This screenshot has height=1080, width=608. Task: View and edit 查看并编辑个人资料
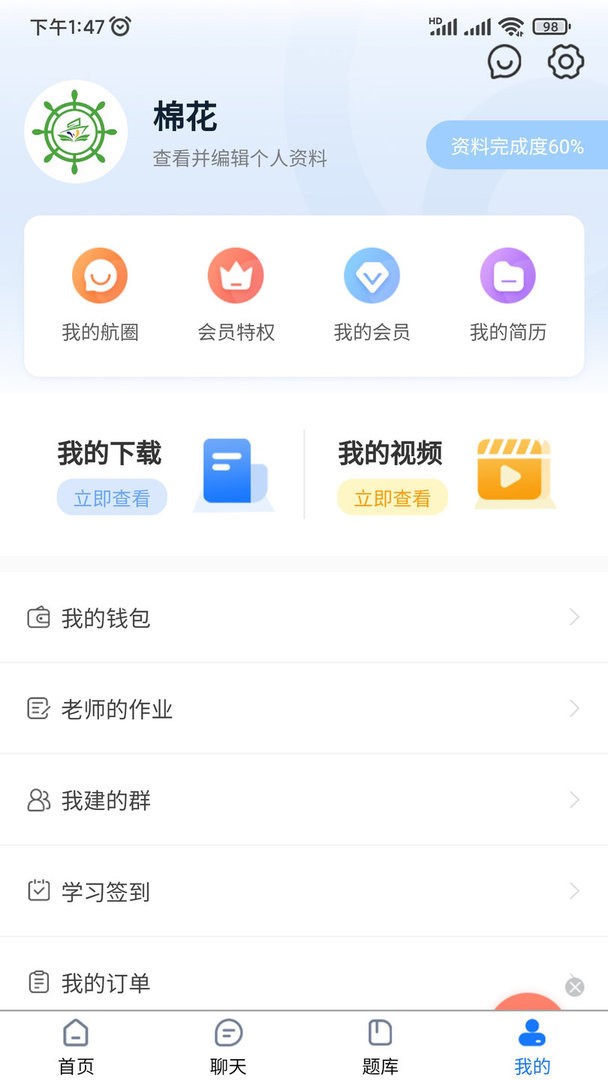(240, 159)
